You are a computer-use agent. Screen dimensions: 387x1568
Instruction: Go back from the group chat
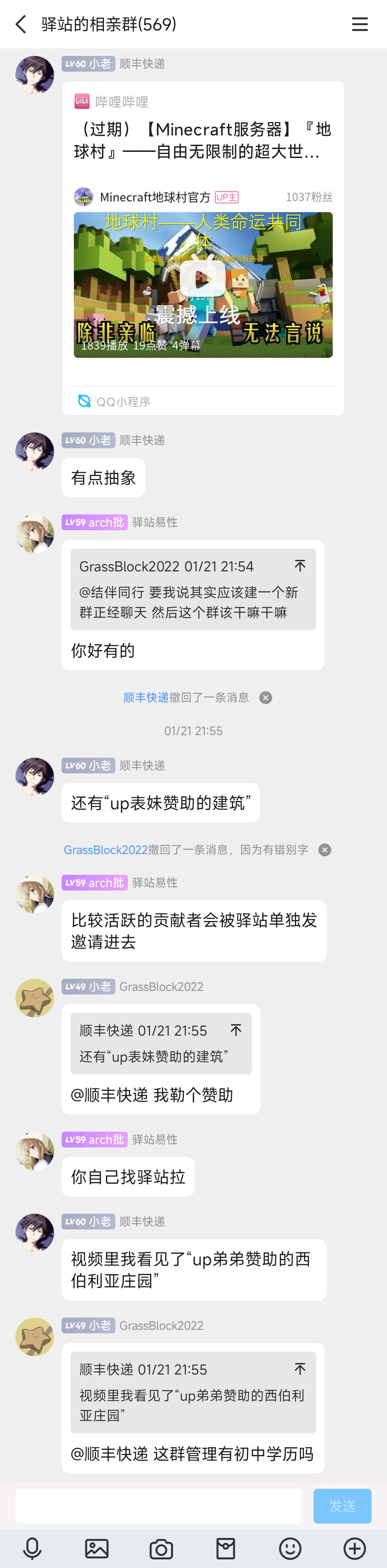pyautogui.click(x=21, y=24)
